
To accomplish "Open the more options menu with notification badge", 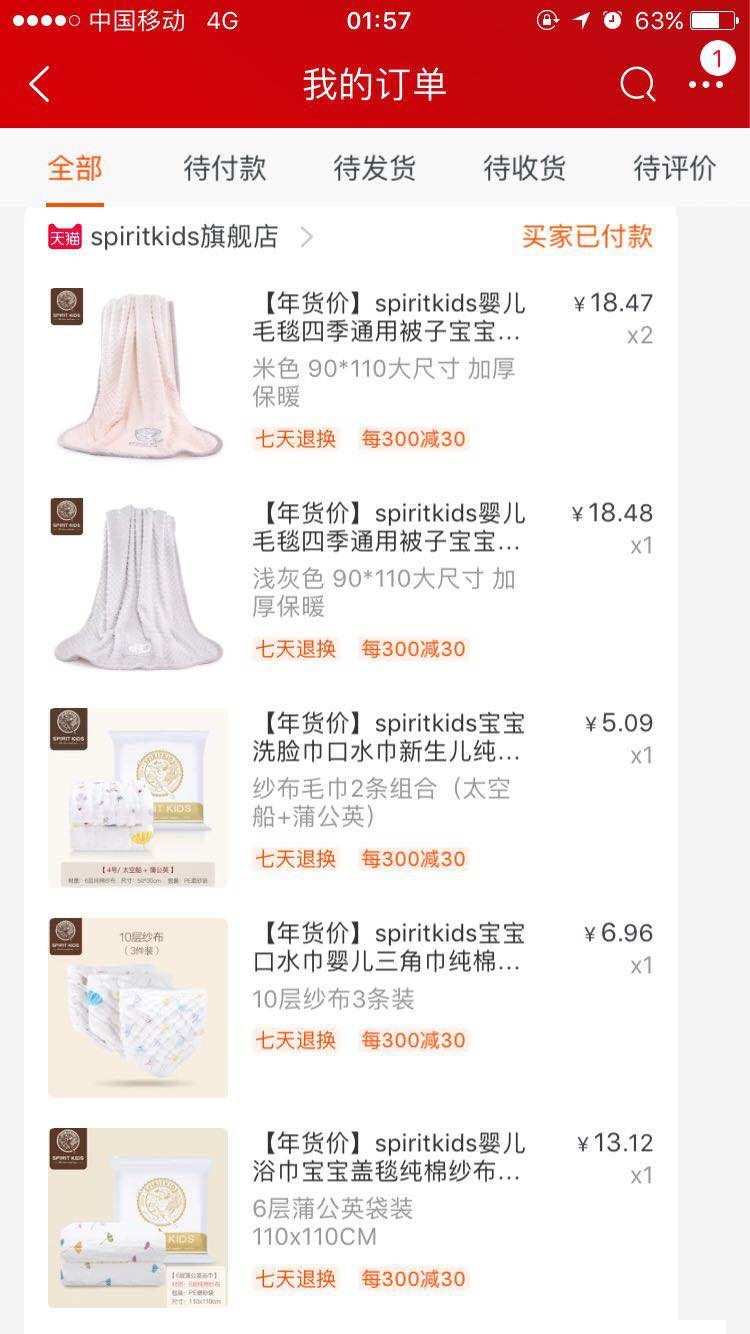I will 706,83.
